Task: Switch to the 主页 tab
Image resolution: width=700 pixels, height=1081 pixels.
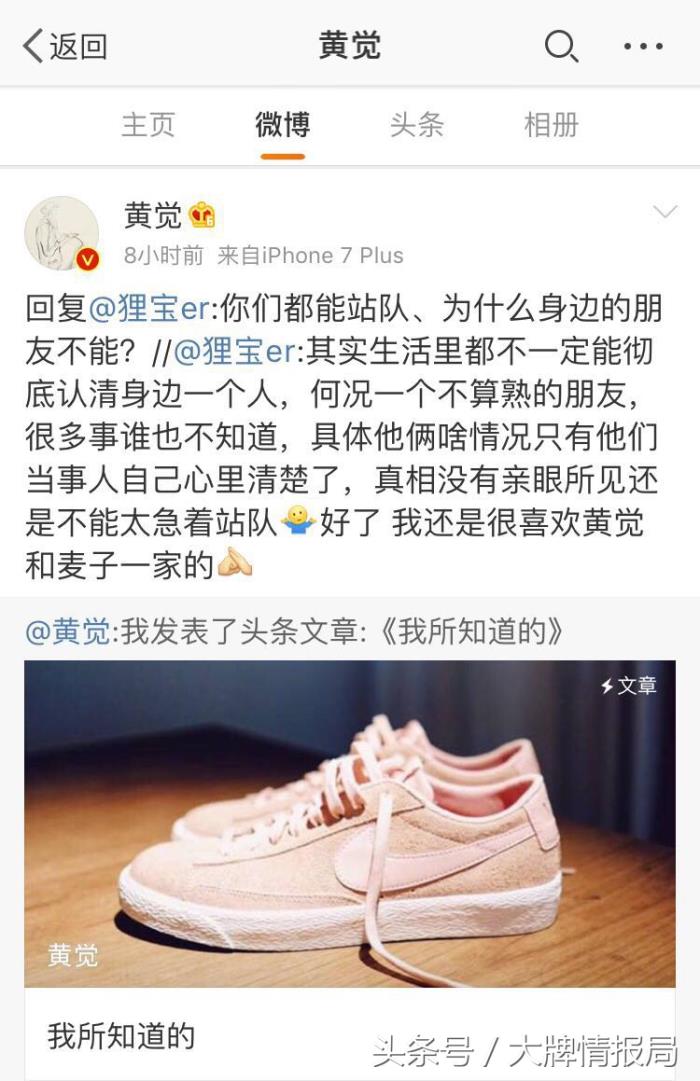Action: tap(148, 125)
